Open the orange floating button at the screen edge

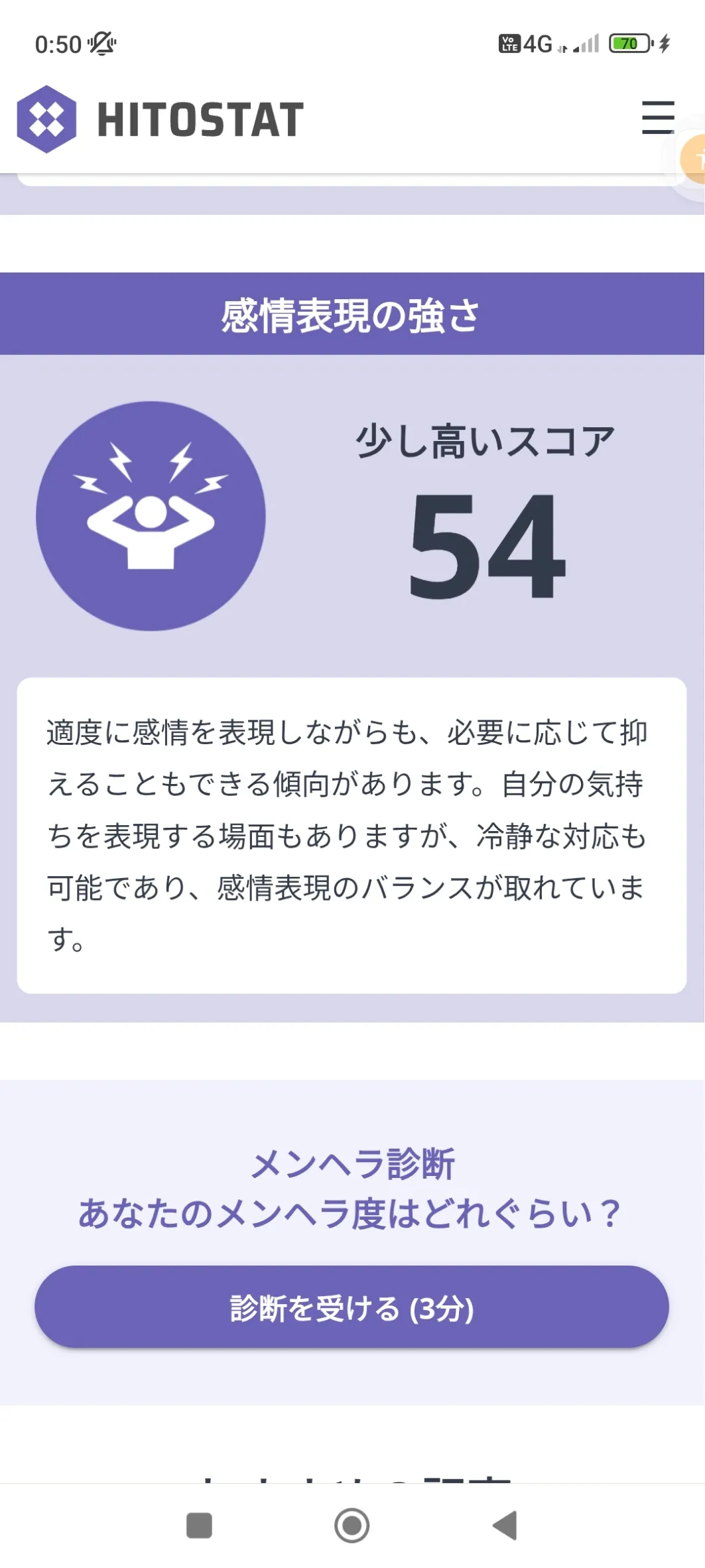[x=694, y=159]
